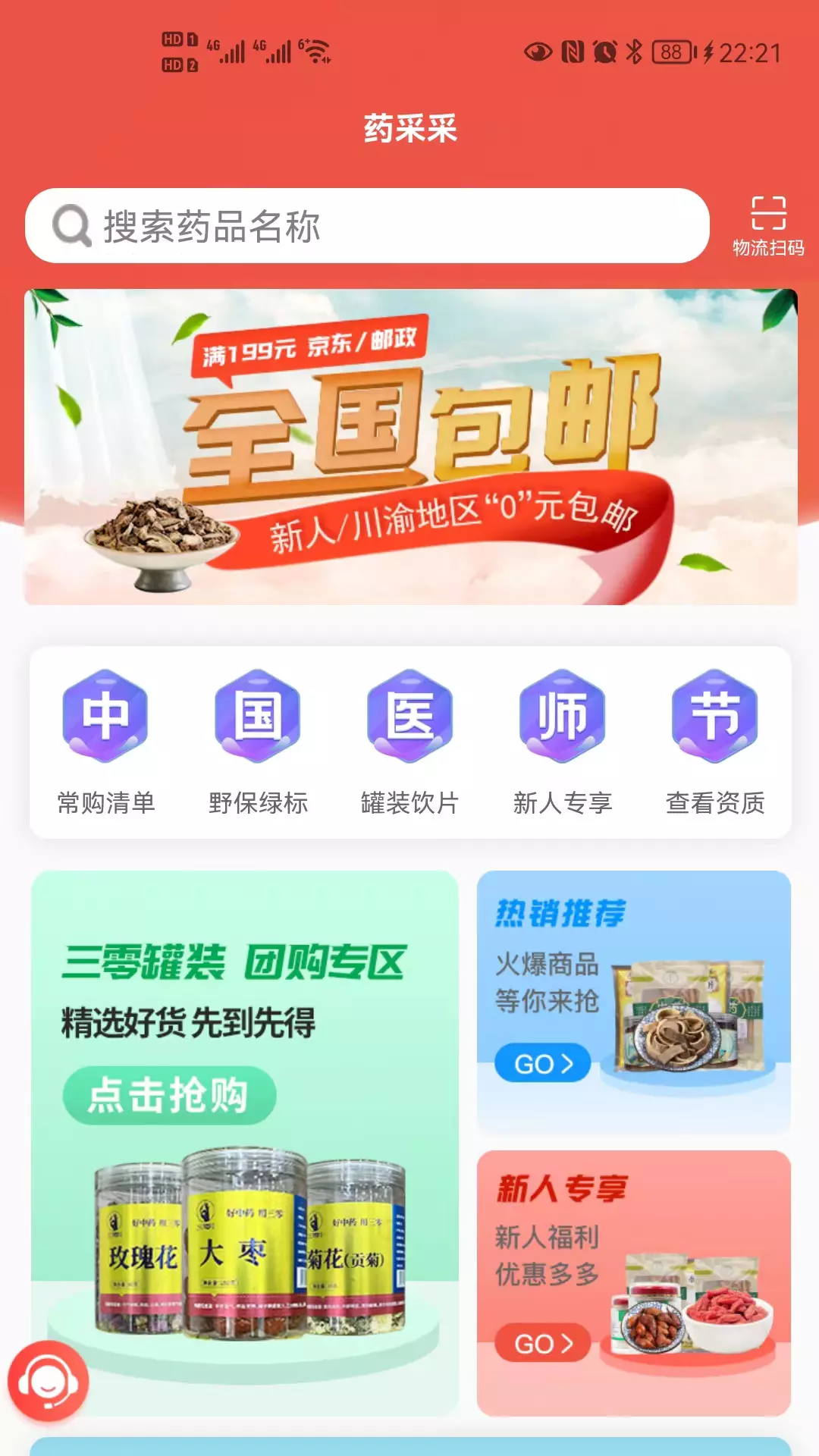Screen dimensions: 819x1456
Task: View 查看资质 qualifications
Action: (714, 742)
